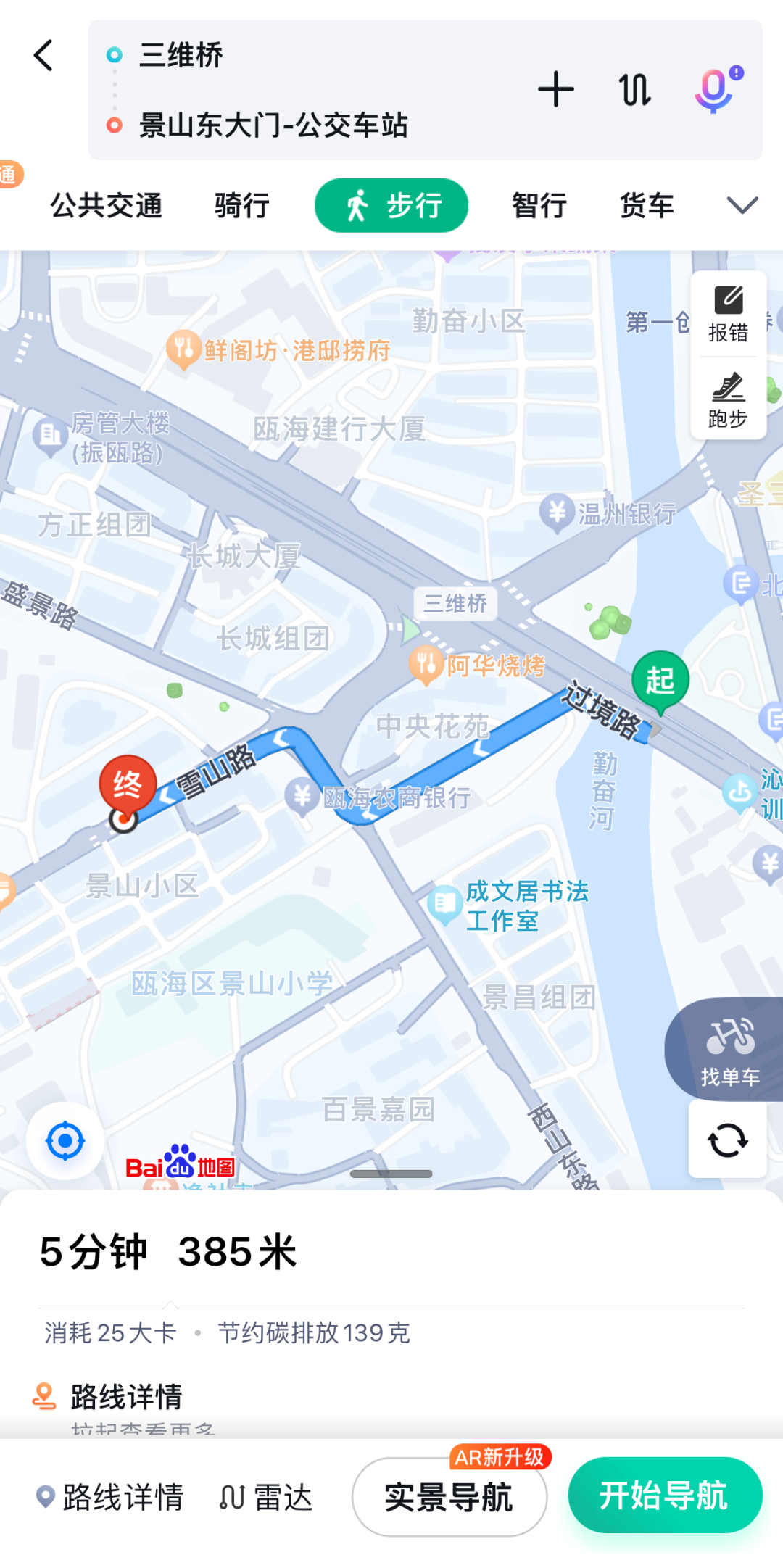Add a waypoint with the plus icon
783x1568 pixels.
pyautogui.click(x=556, y=90)
